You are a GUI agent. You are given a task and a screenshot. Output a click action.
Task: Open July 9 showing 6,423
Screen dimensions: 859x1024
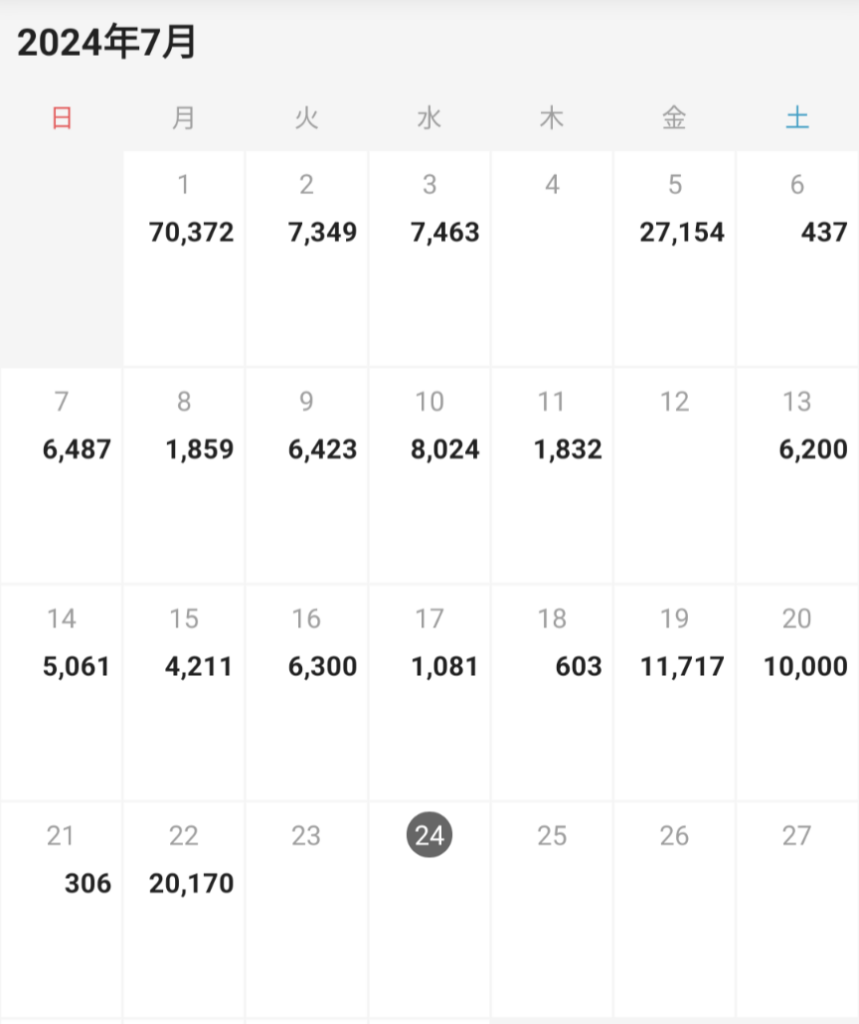[x=307, y=475]
